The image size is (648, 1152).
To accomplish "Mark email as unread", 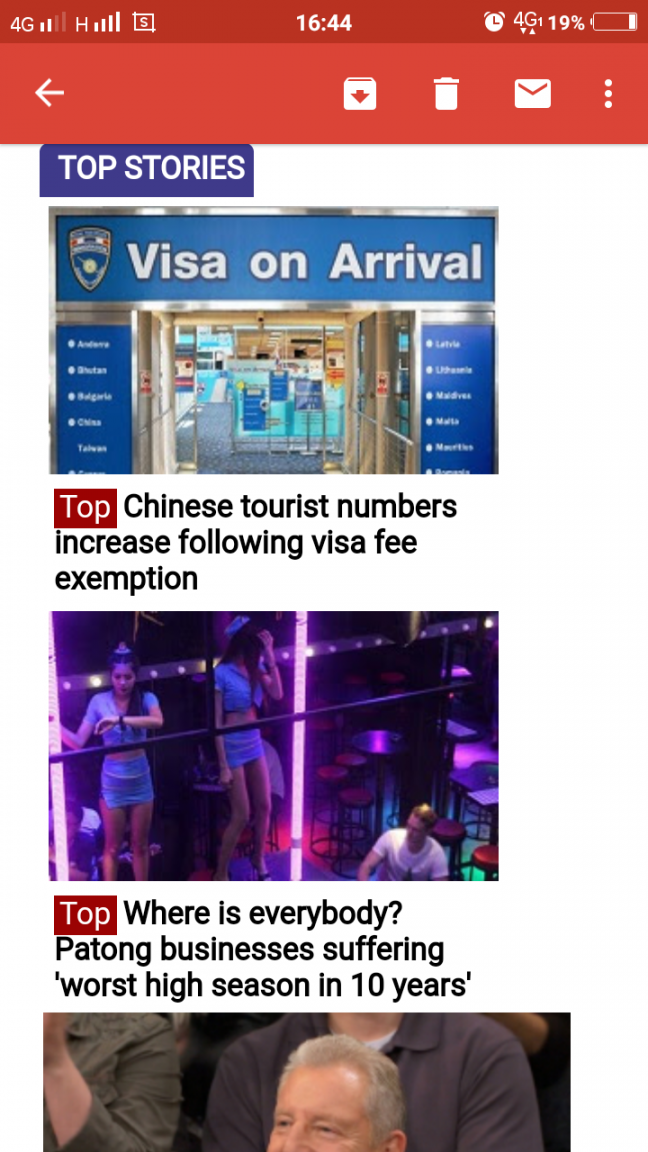I will tap(532, 93).
